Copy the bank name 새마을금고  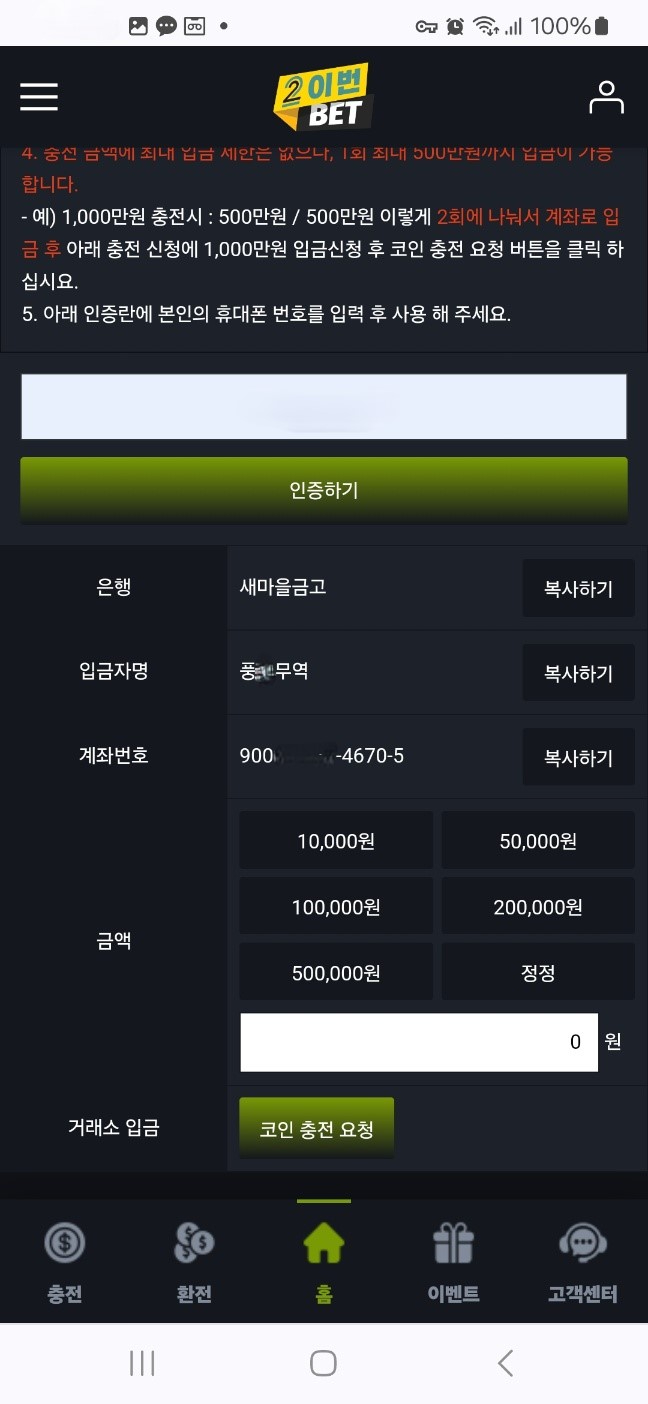578,588
